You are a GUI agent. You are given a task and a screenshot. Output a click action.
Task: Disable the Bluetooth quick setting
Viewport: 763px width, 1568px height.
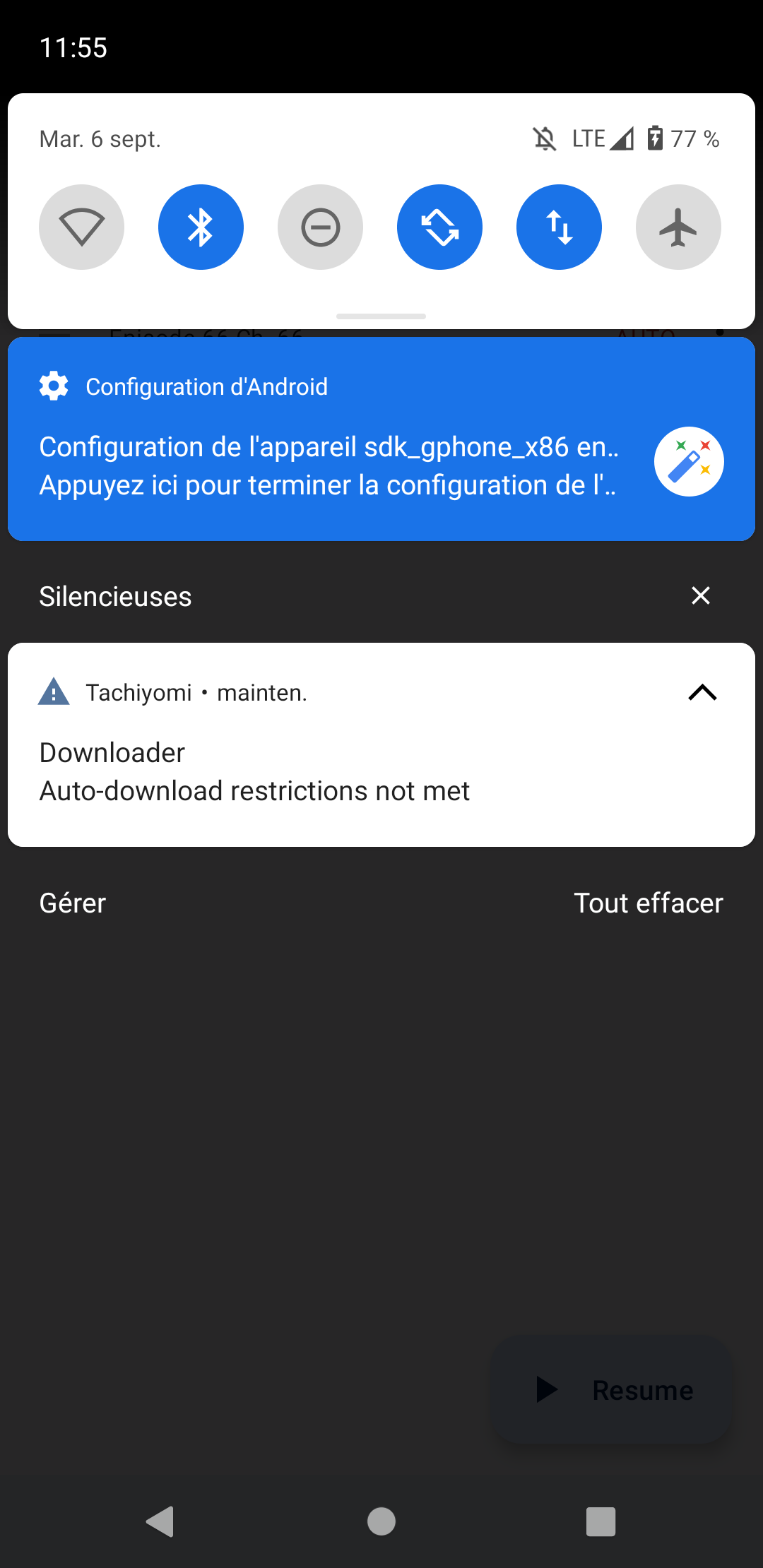pyautogui.click(x=201, y=227)
